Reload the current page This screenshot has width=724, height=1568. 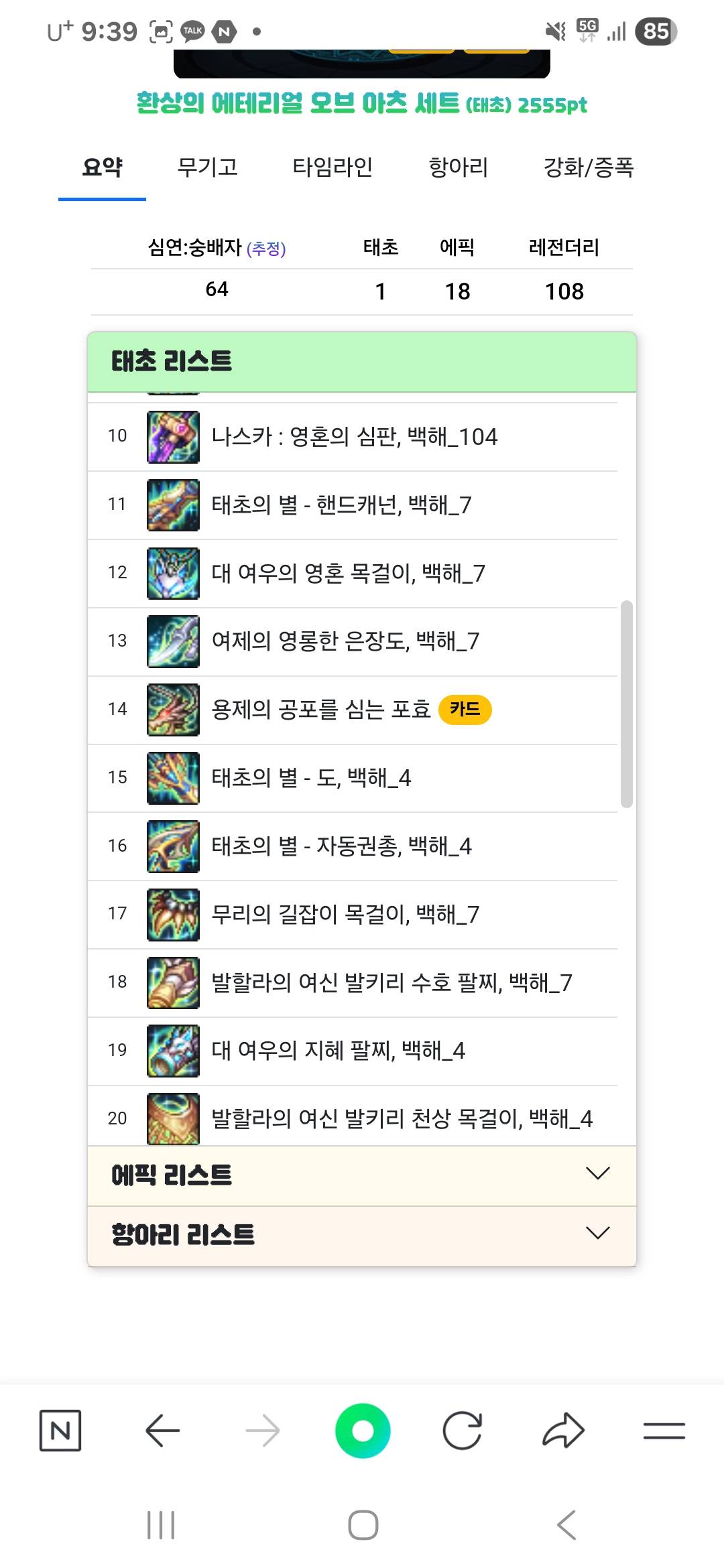pos(463,1431)
